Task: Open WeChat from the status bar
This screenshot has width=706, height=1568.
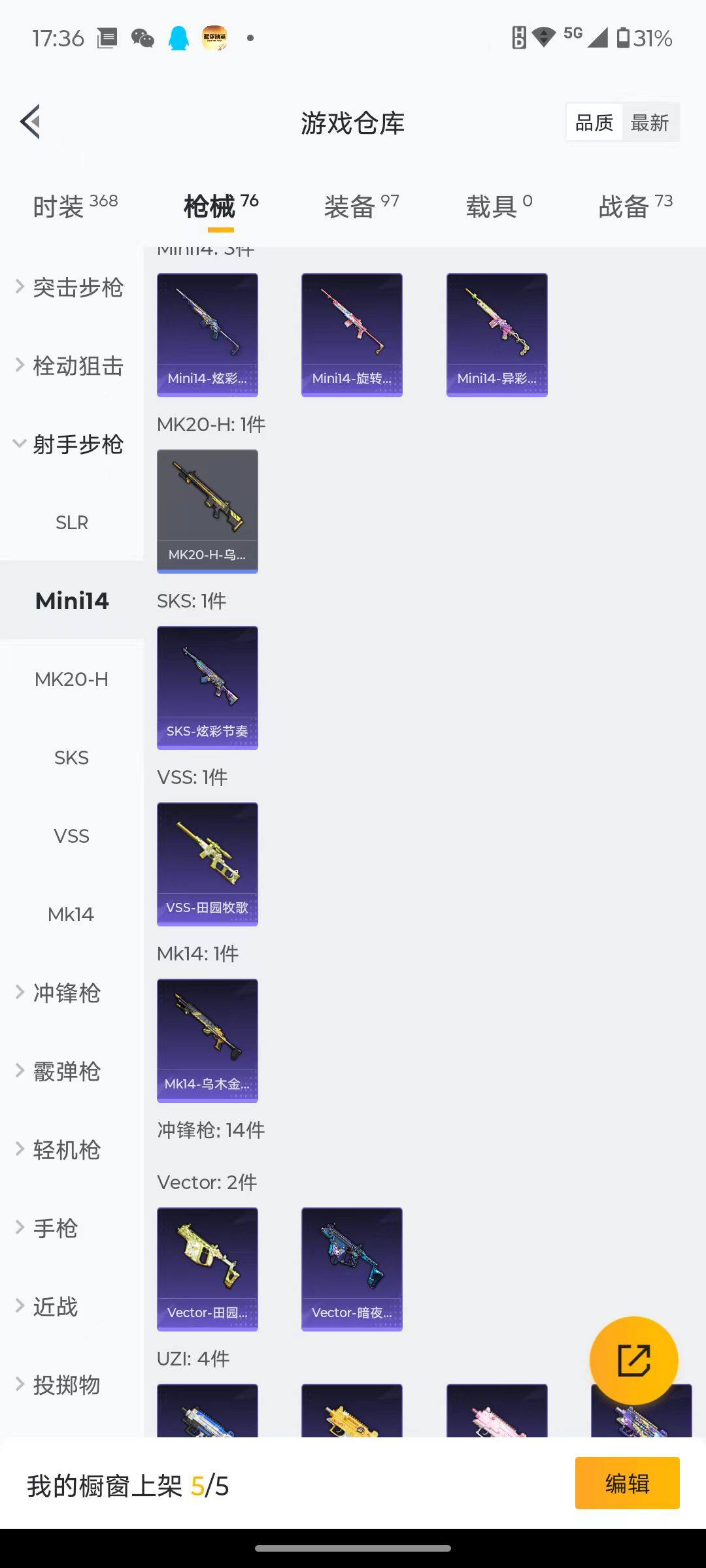Action: [x=143, y=39]
